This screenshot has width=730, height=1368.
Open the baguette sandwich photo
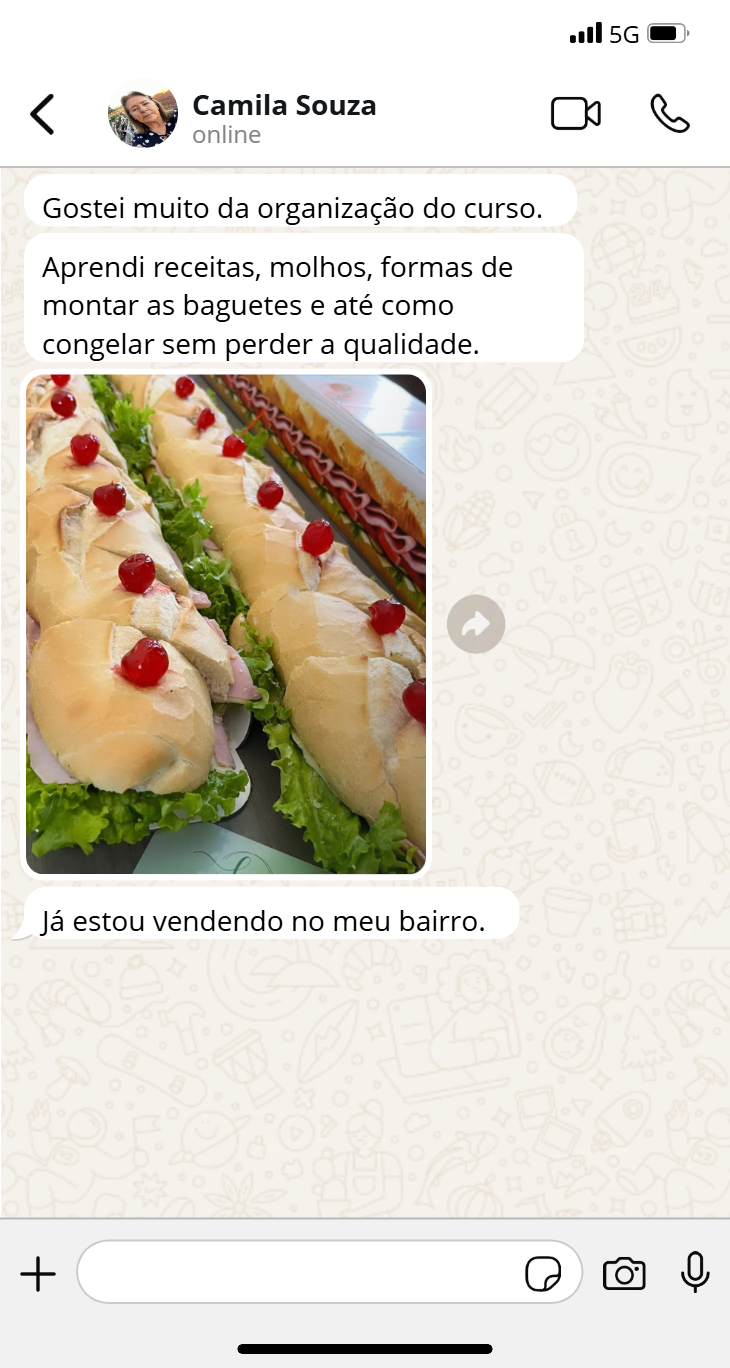point(226,624)
